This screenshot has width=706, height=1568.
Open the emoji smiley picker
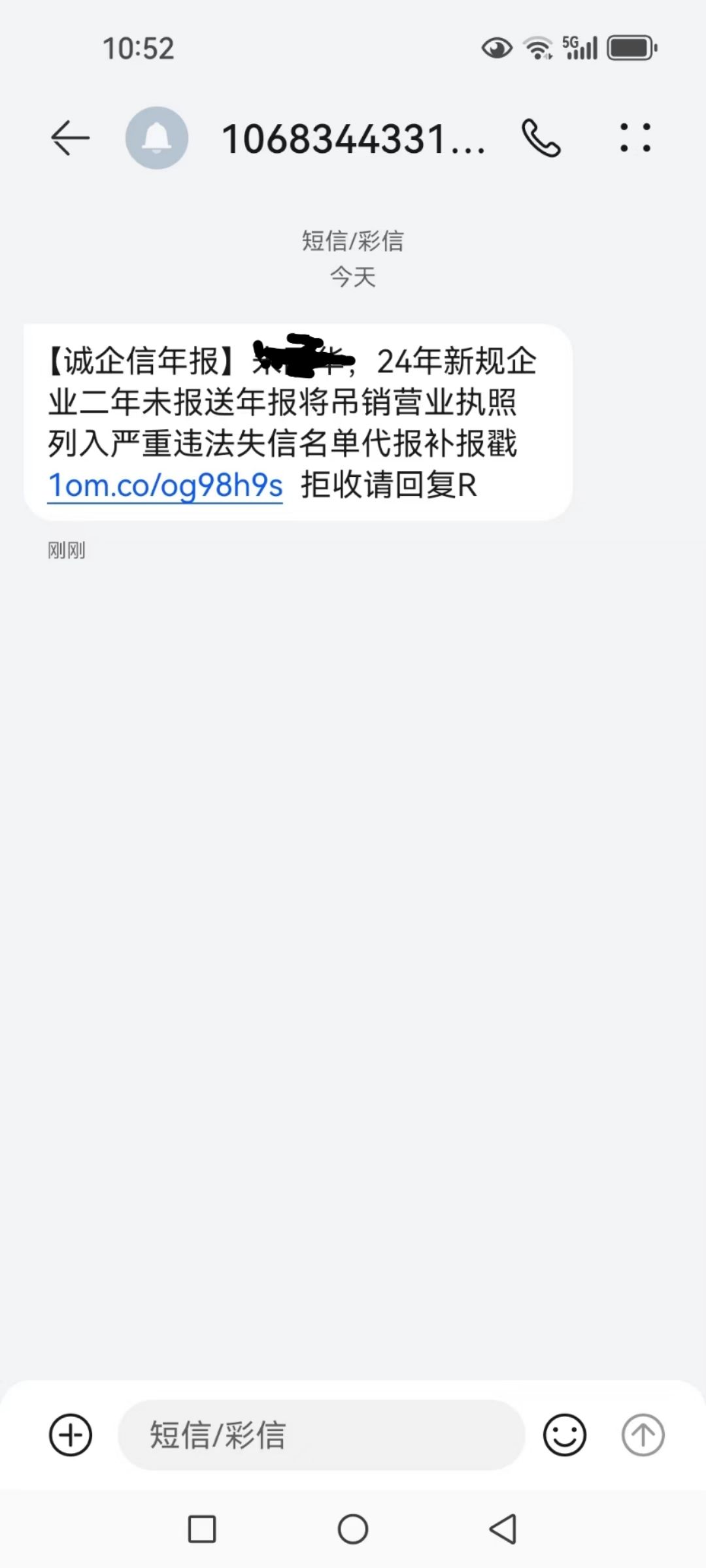pyautogui.click(x=565, y=1435)
